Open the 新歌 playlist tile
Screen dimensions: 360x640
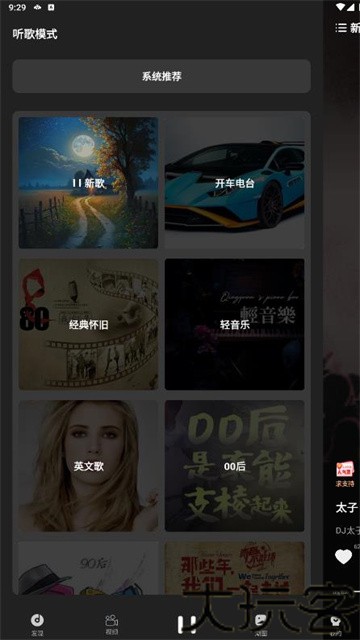pos(88,183)
